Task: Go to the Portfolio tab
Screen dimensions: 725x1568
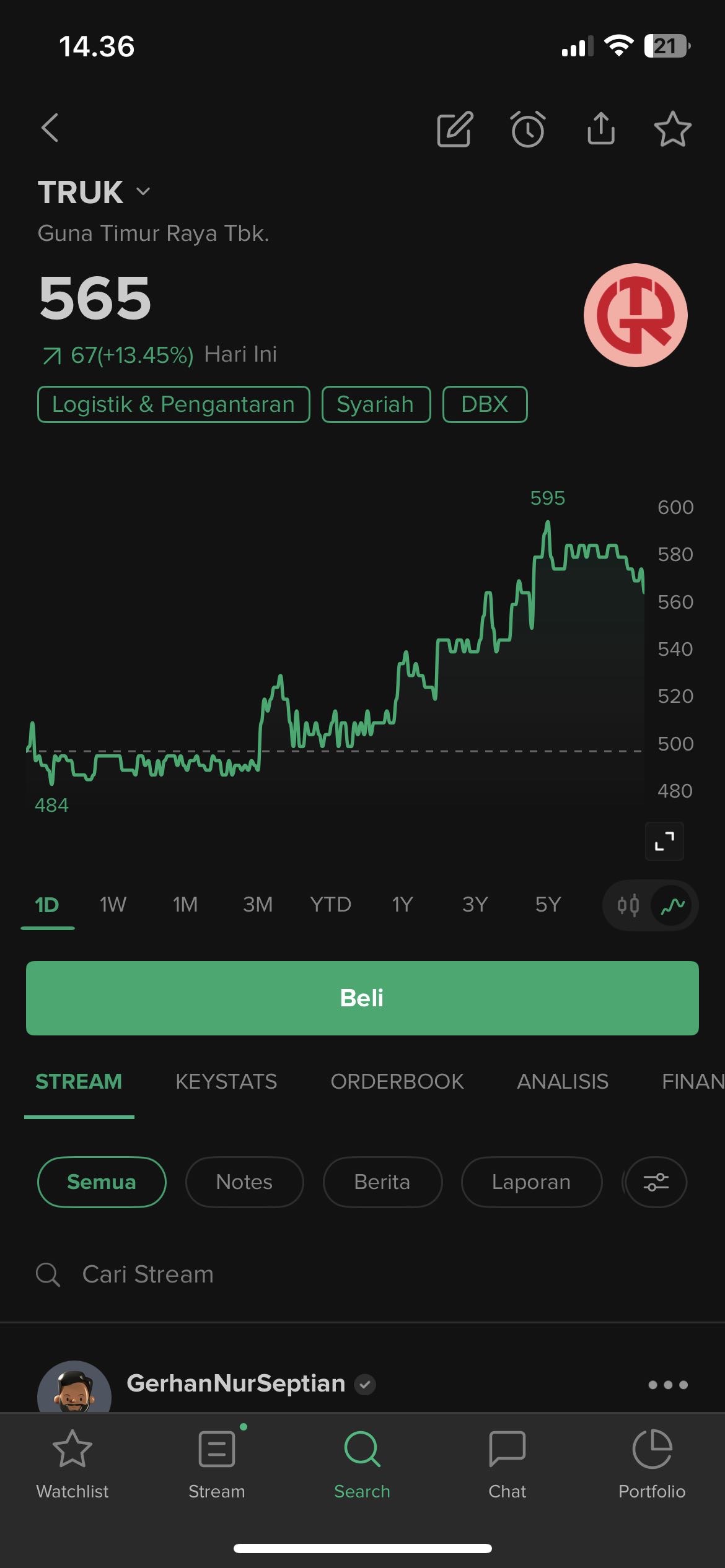Action: (652, 1463)
